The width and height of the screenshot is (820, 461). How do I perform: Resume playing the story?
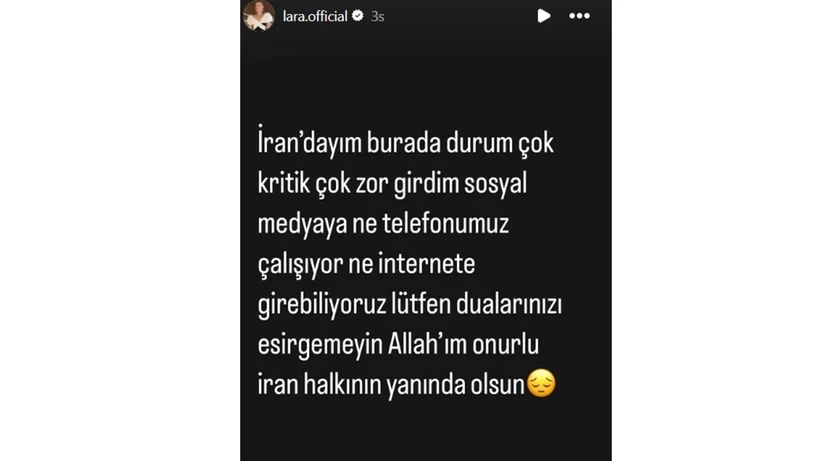(x=543, y=16)
